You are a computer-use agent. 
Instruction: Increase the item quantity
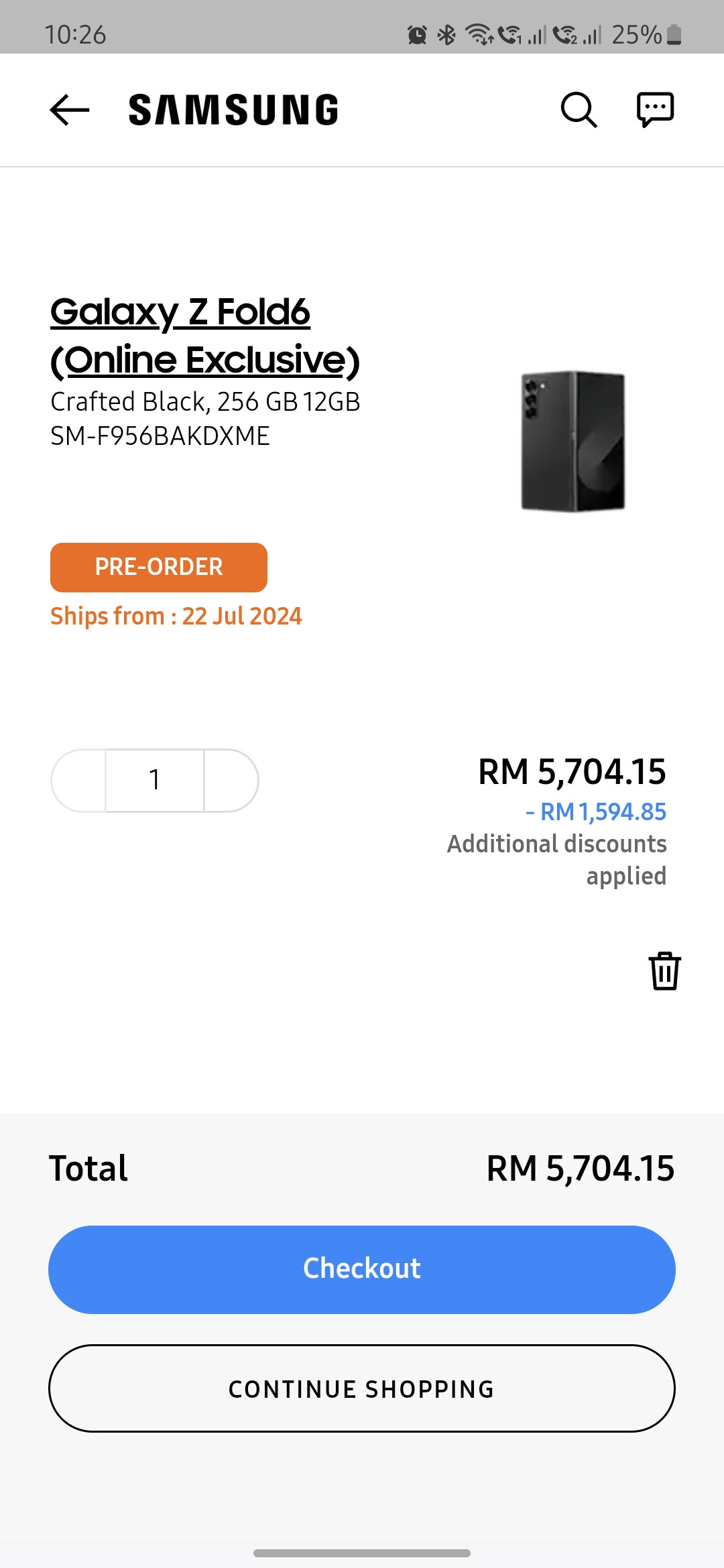coord(231,781)
